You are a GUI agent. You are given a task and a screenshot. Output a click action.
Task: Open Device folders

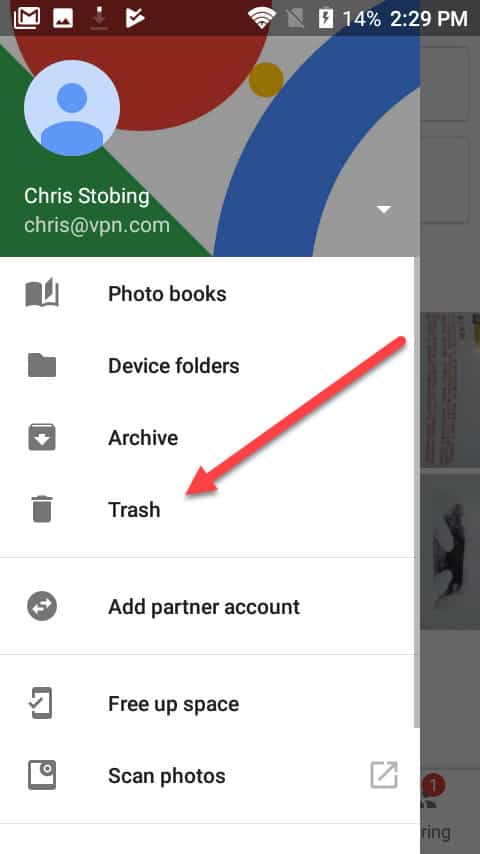[x=207, y=366]
